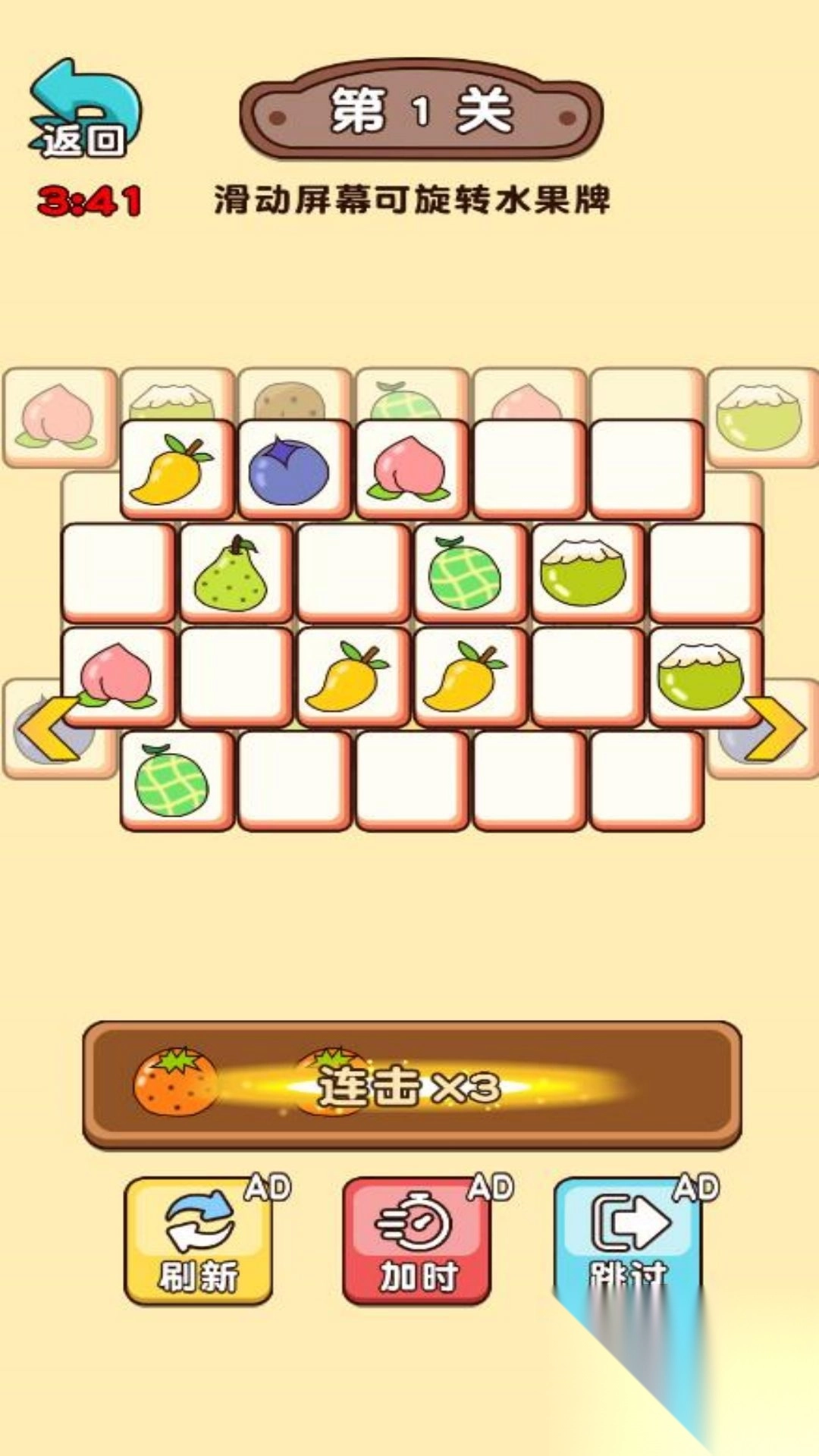Select the pear fruit tile
819x1456 pixels.
(x=235, y=574)
